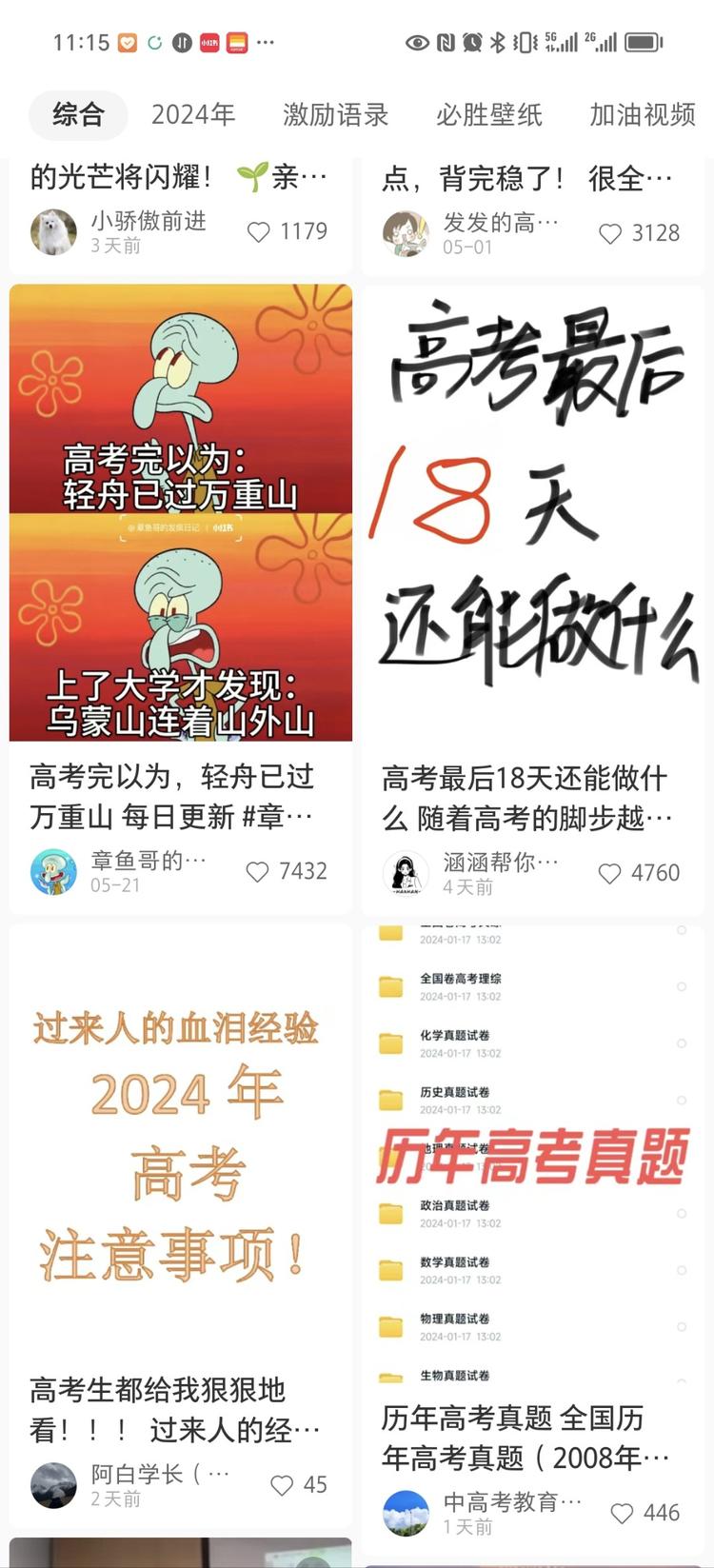Screen dimensions: 714x1568
Task: Open the 加油视频 tab
Action: [x=640, y=114]
